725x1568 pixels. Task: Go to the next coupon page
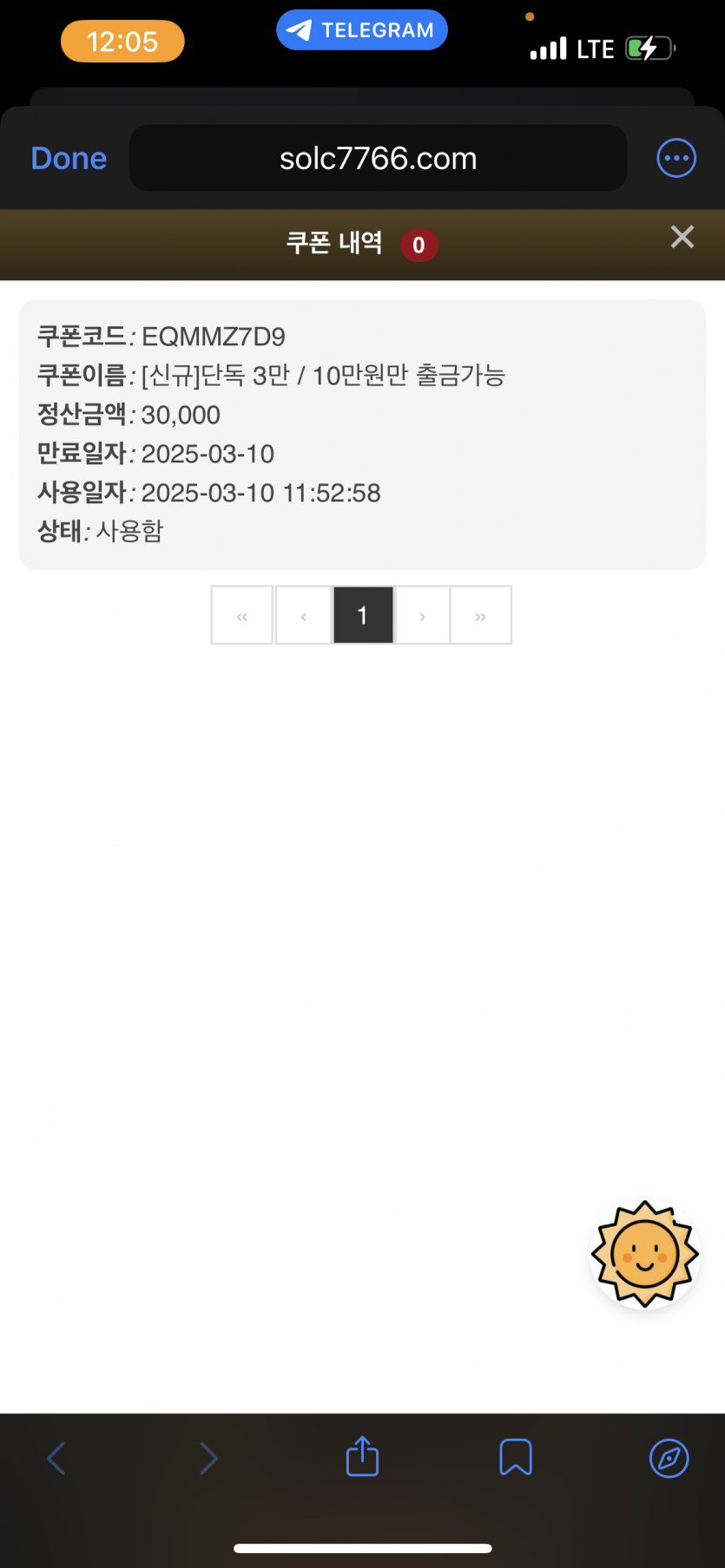(422, 615)
